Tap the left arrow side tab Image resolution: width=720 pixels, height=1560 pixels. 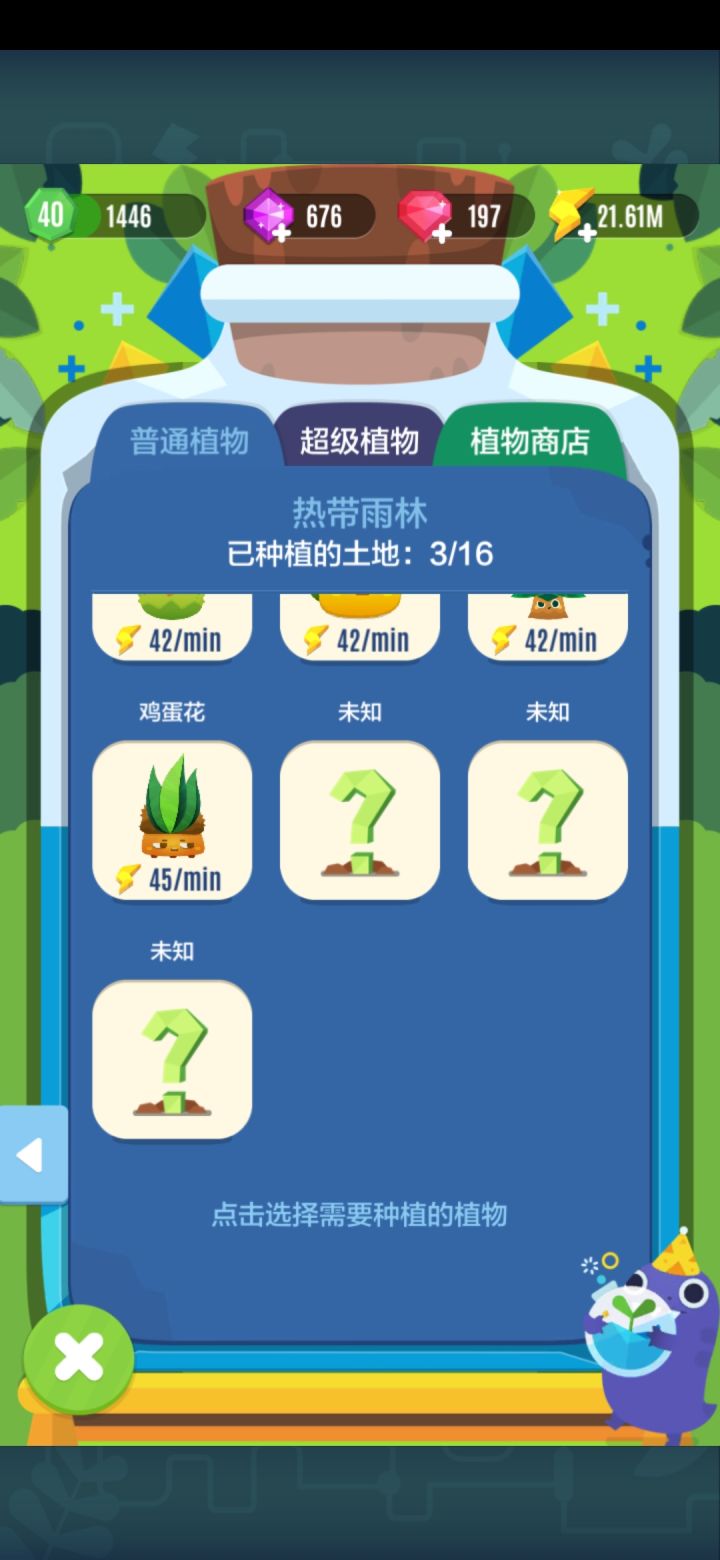32,1155
